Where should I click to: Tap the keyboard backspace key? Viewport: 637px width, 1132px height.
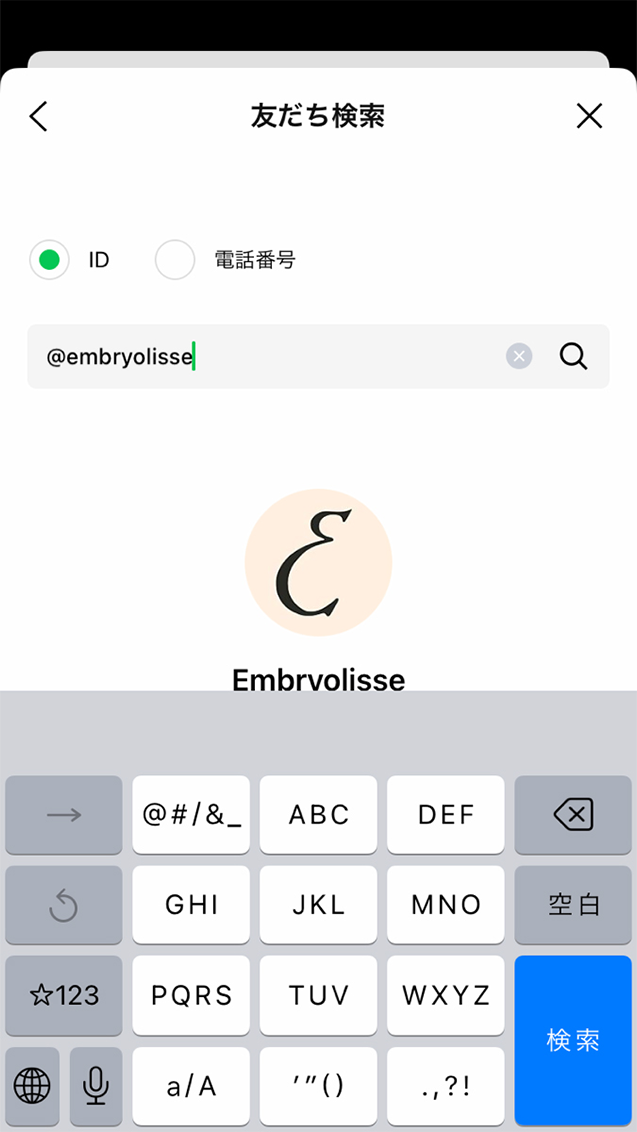click(573, 815)
